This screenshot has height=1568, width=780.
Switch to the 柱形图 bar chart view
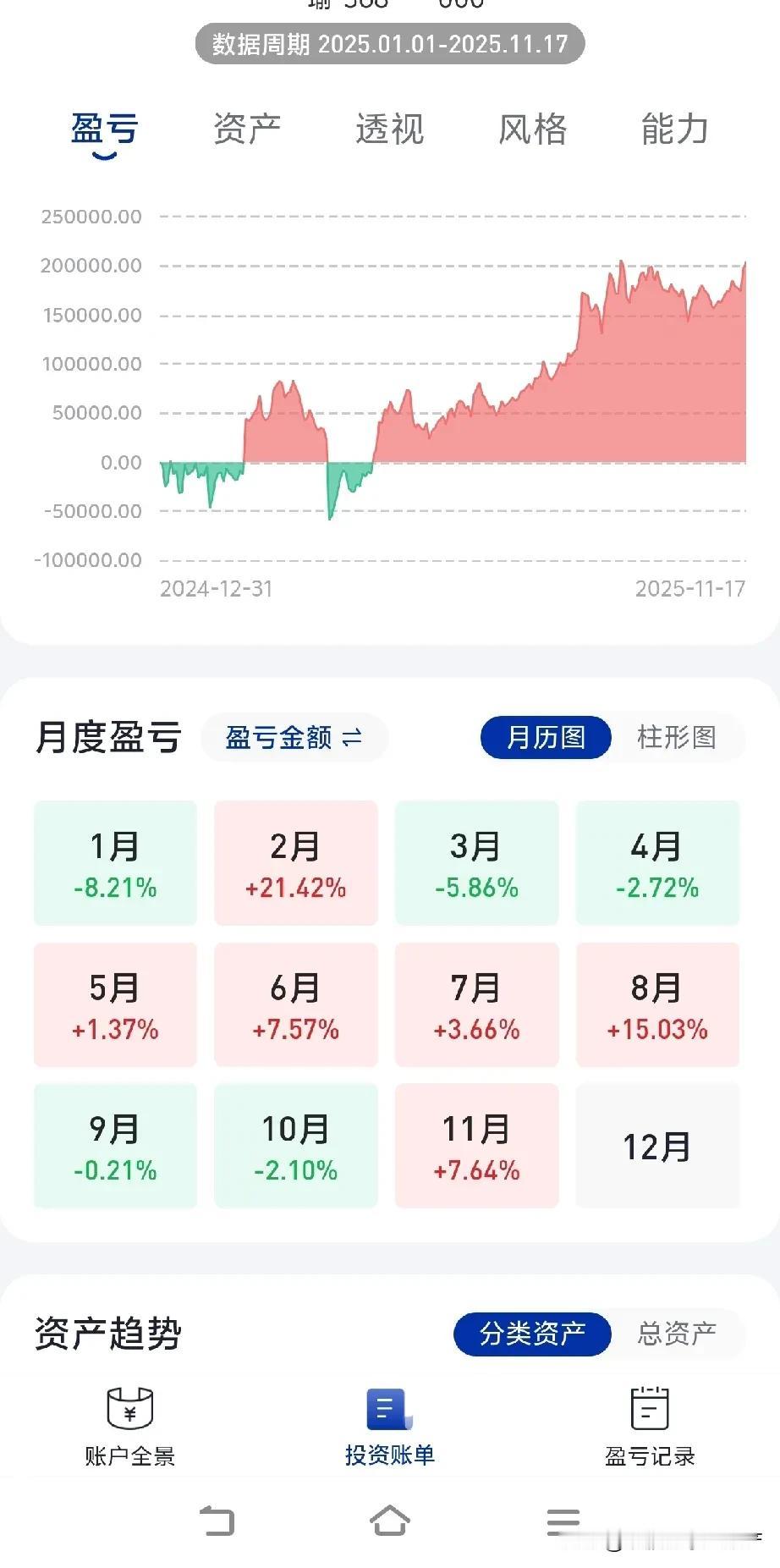click(677, 737)
